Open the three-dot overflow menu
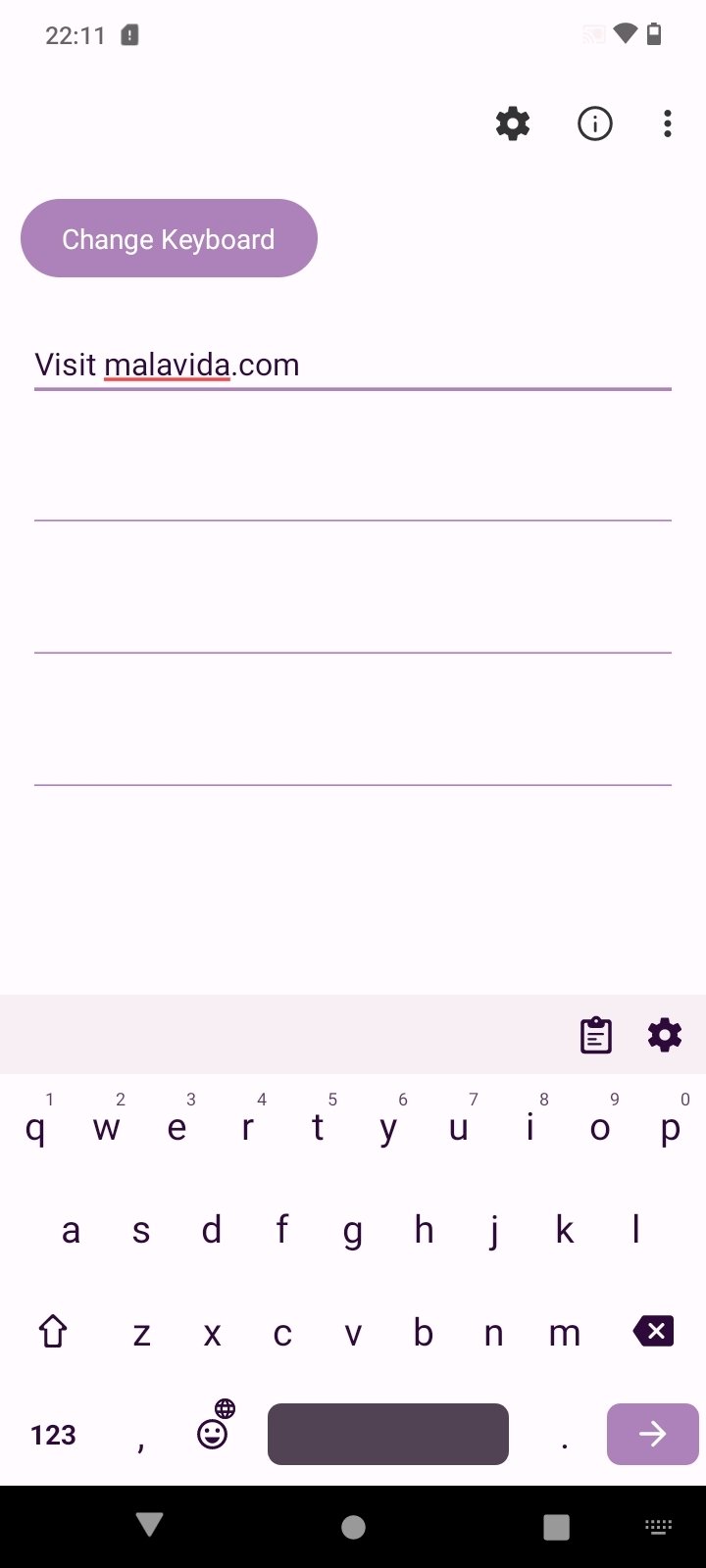This screenshot has width=706, height=1568. pos(668,123)
